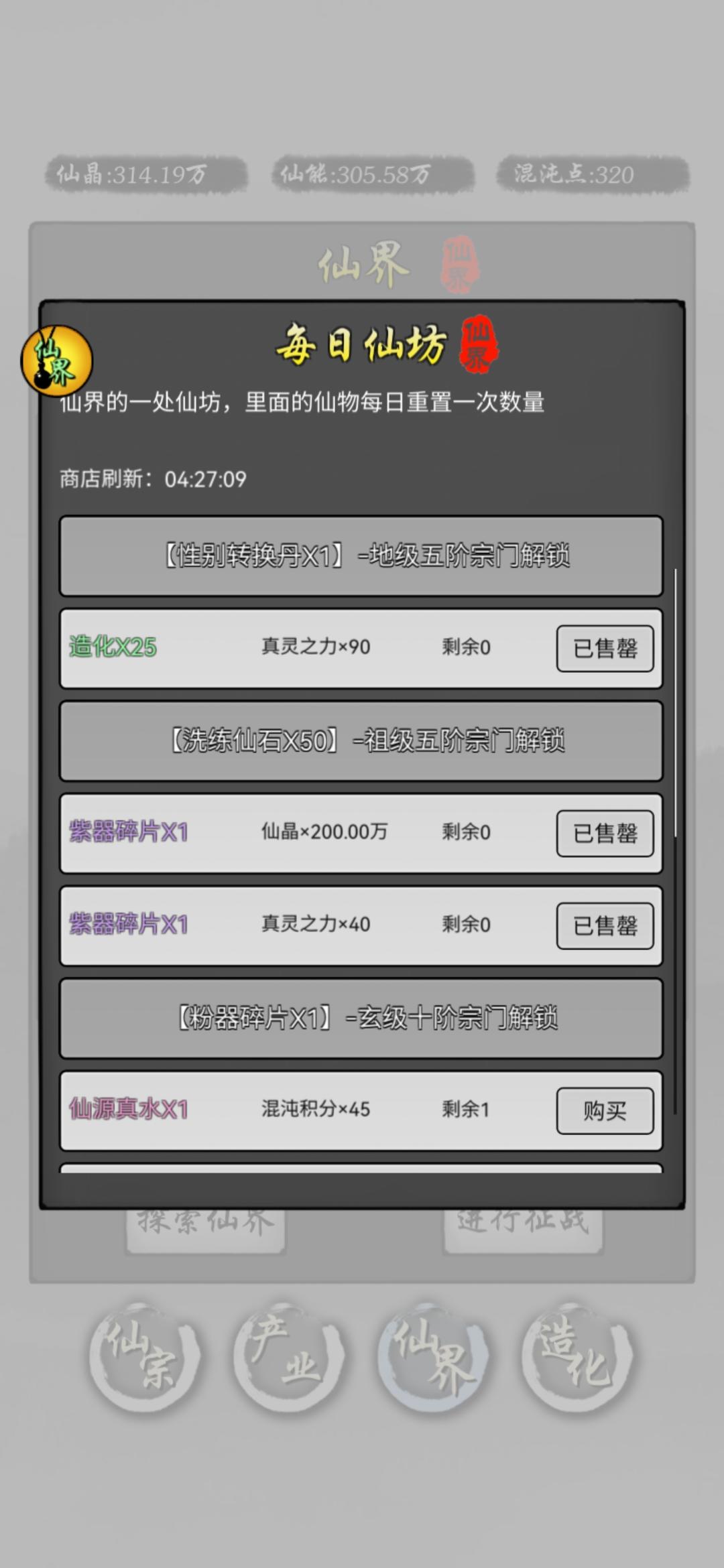The height and width of the screenshot is (1568, 724).
Task: Tap 已售罄 for 紫器碎片X1 costing 仙晶×200.00万
Action: click(x=605, y=833)
